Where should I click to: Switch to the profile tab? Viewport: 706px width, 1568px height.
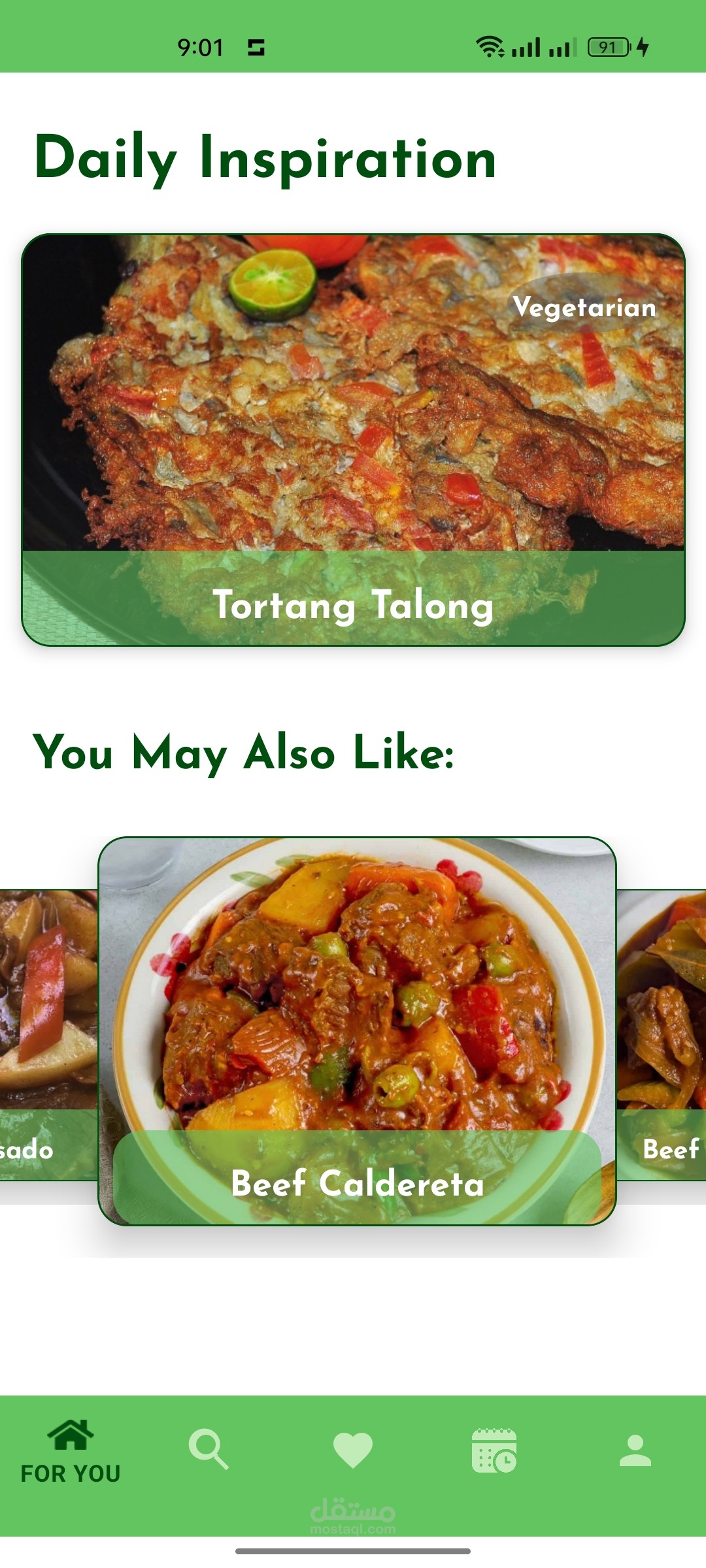[635, 1450]
